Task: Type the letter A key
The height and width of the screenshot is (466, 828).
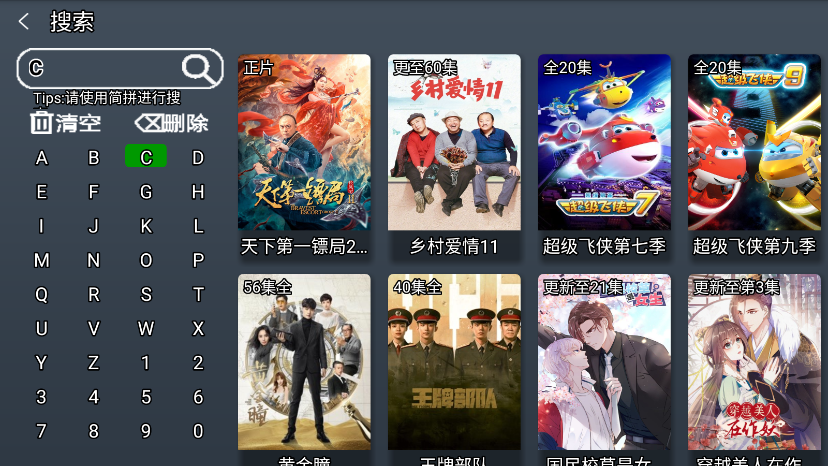Action: (x=42, y=158)
